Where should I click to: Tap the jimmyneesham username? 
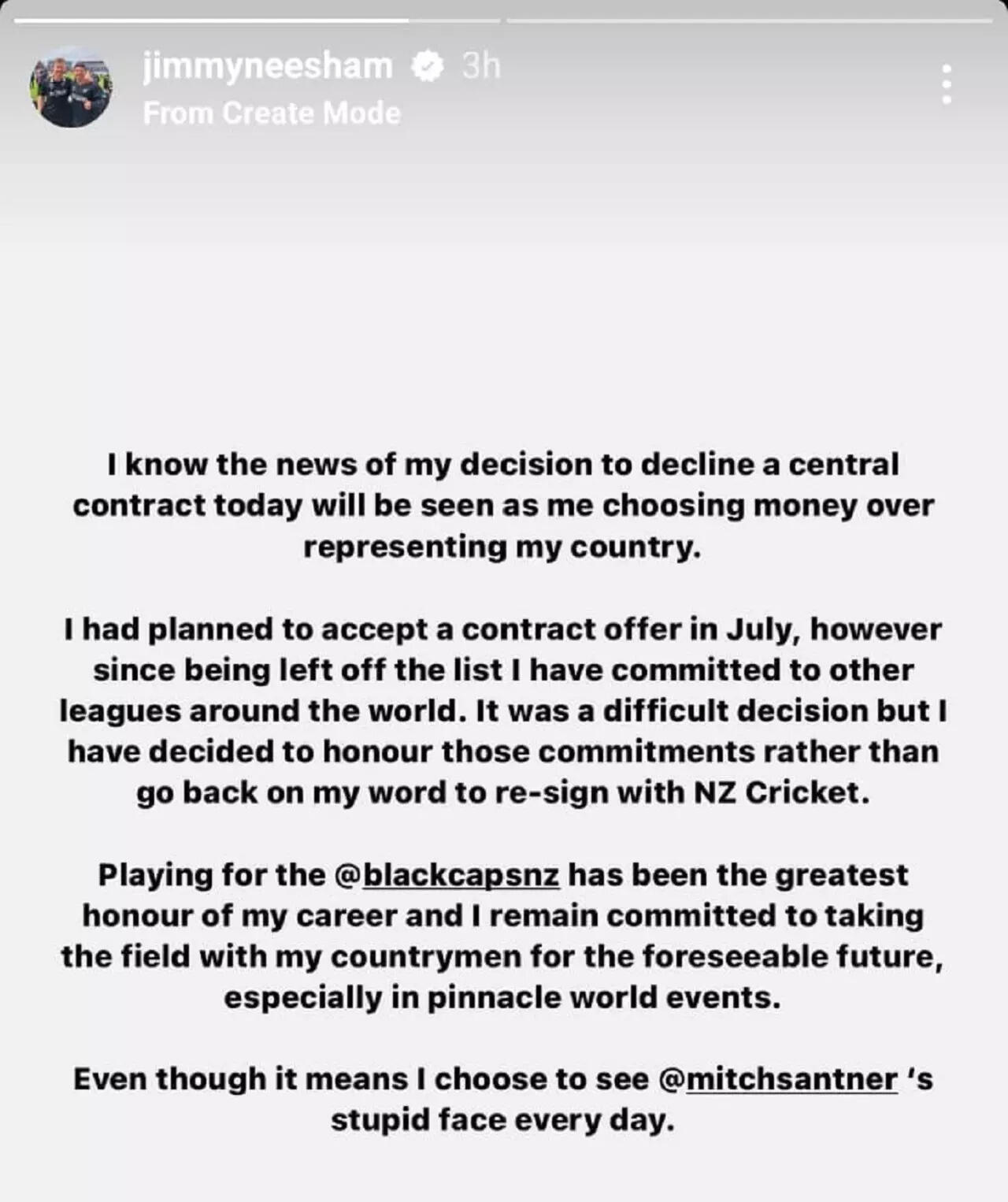[x=268, y=65]
